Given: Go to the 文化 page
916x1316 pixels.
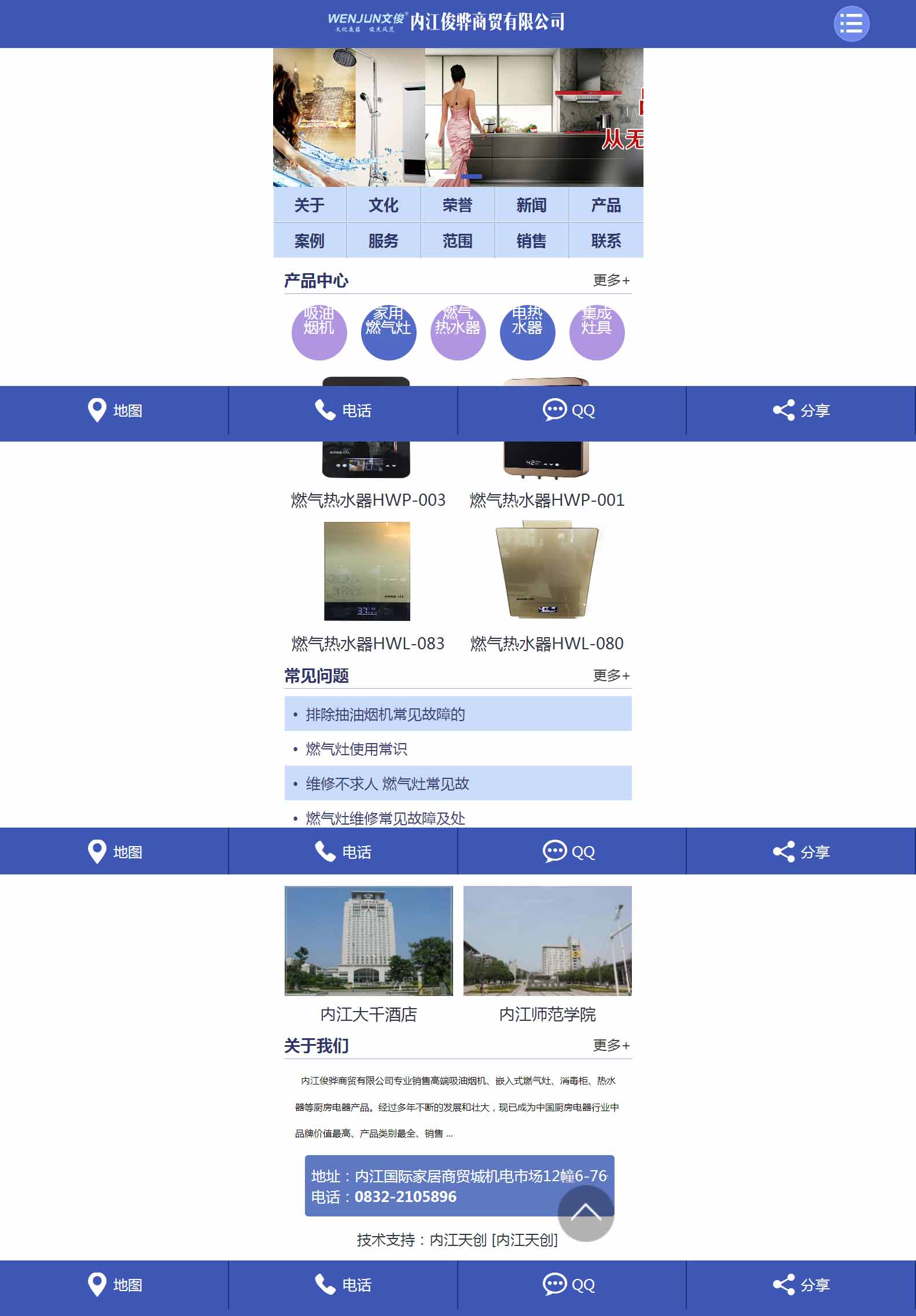Looking at the screenshot, I should (383, 205).
